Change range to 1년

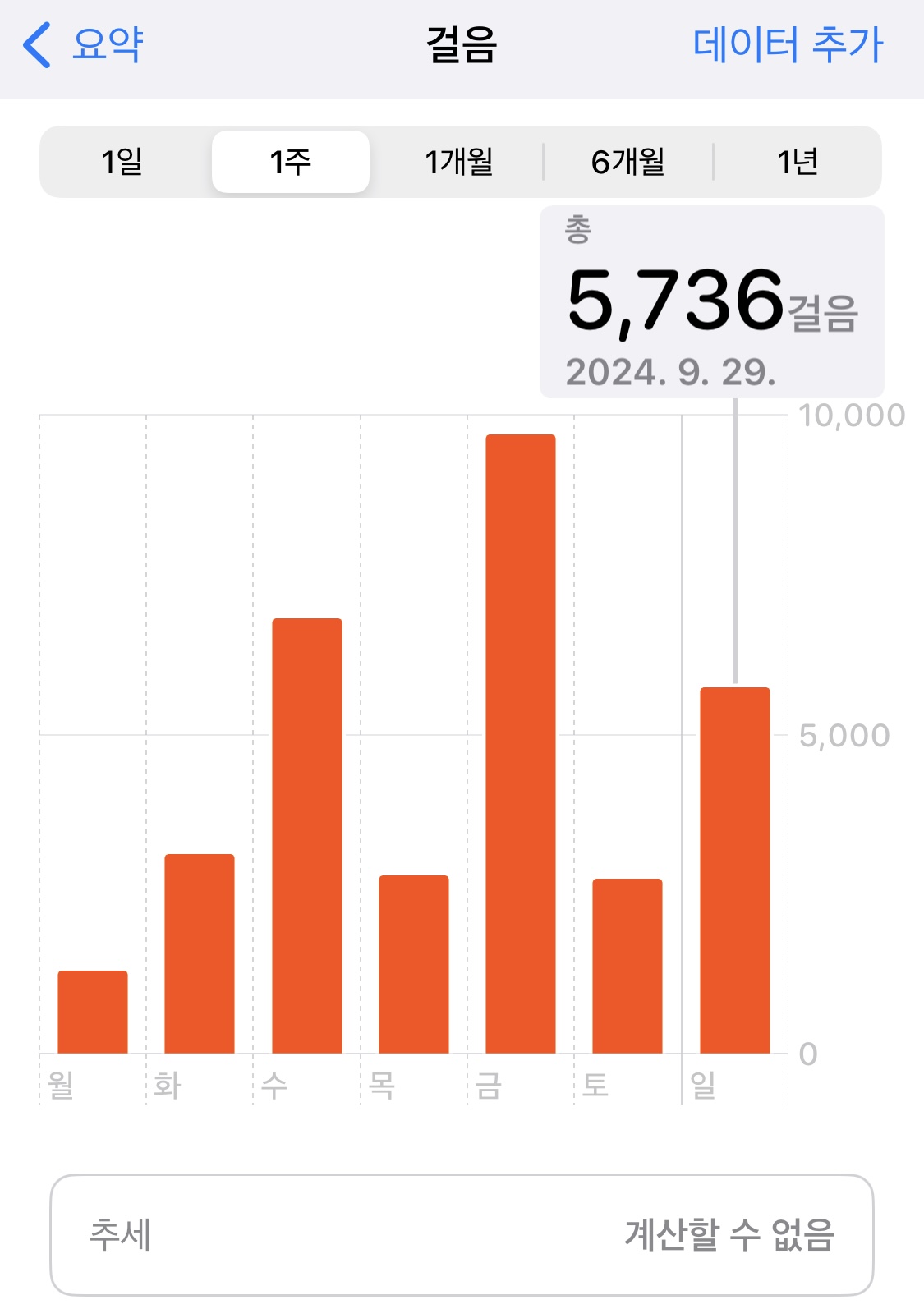(x=797, y=162)
